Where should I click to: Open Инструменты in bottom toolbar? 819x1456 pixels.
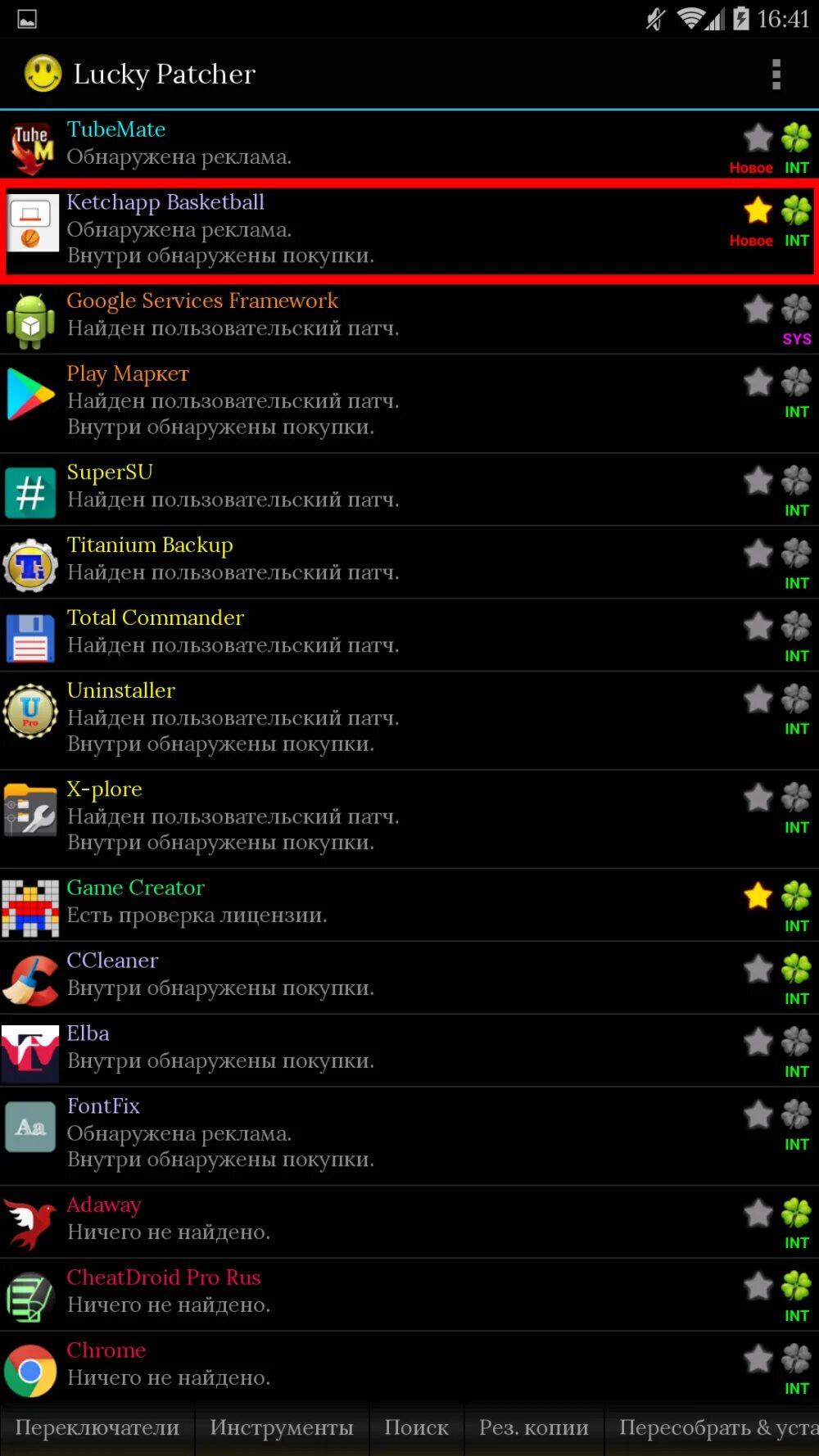[282, 1427]
